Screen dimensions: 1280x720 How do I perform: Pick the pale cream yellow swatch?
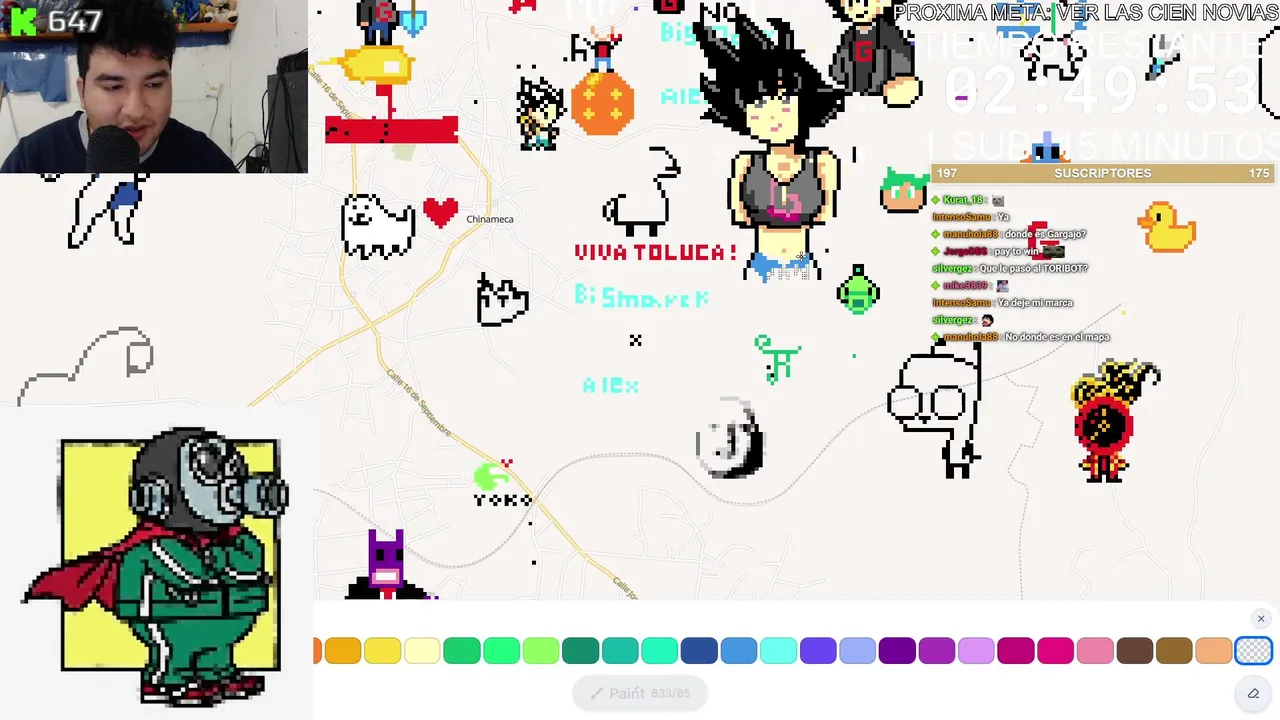pos(422,651)
